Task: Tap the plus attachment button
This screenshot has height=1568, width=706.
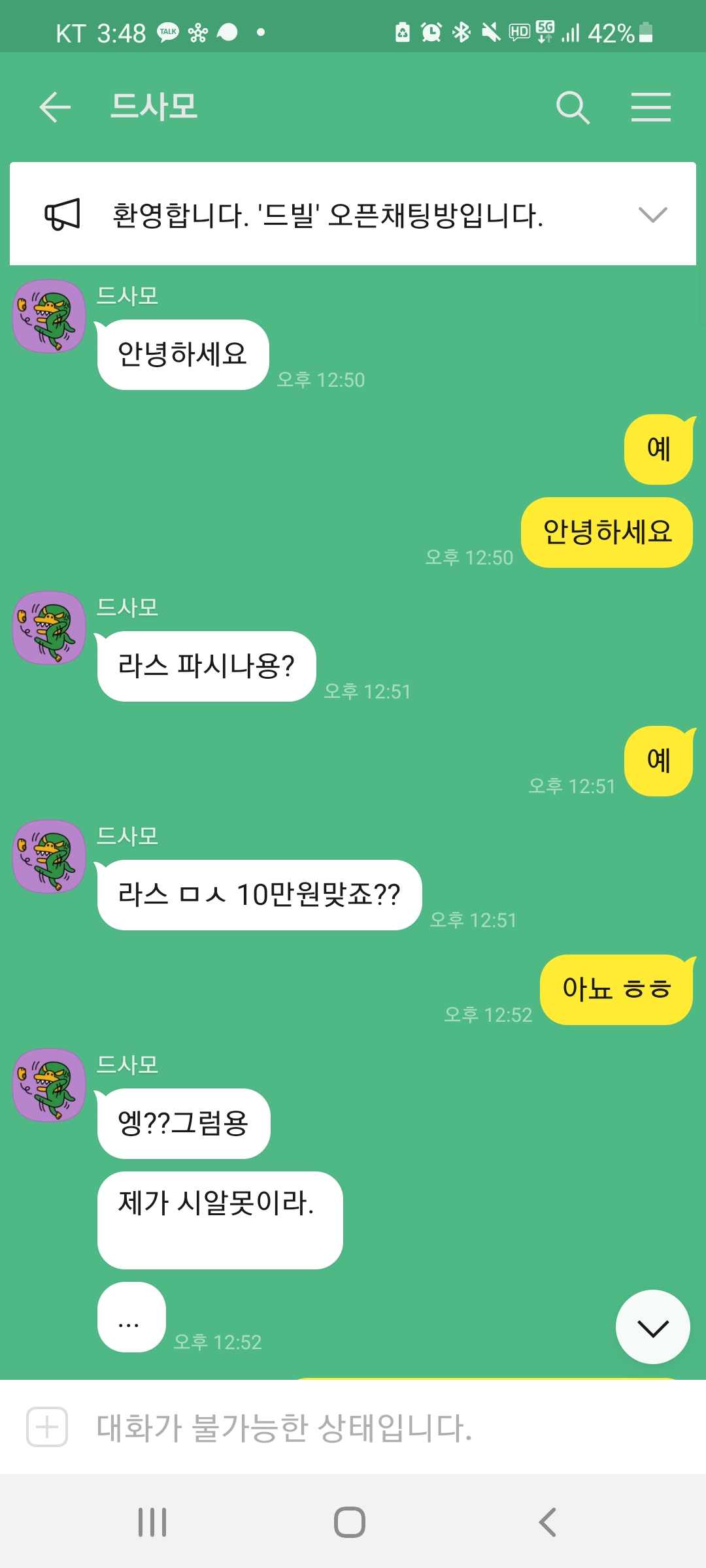Action: [x=47, y=1427]
